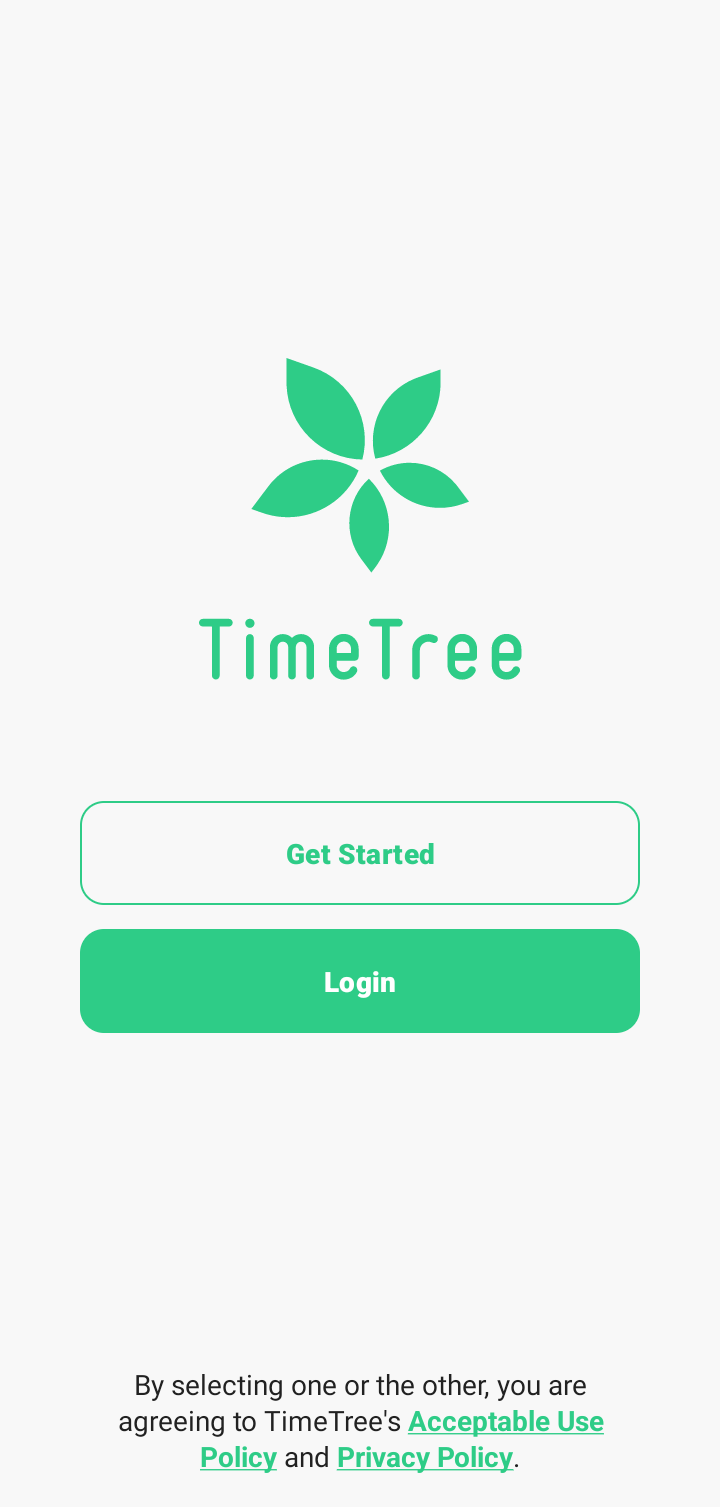Open the Privacy Policy link
This screenshot has width=720, height=1507.
coord(425,1458)
